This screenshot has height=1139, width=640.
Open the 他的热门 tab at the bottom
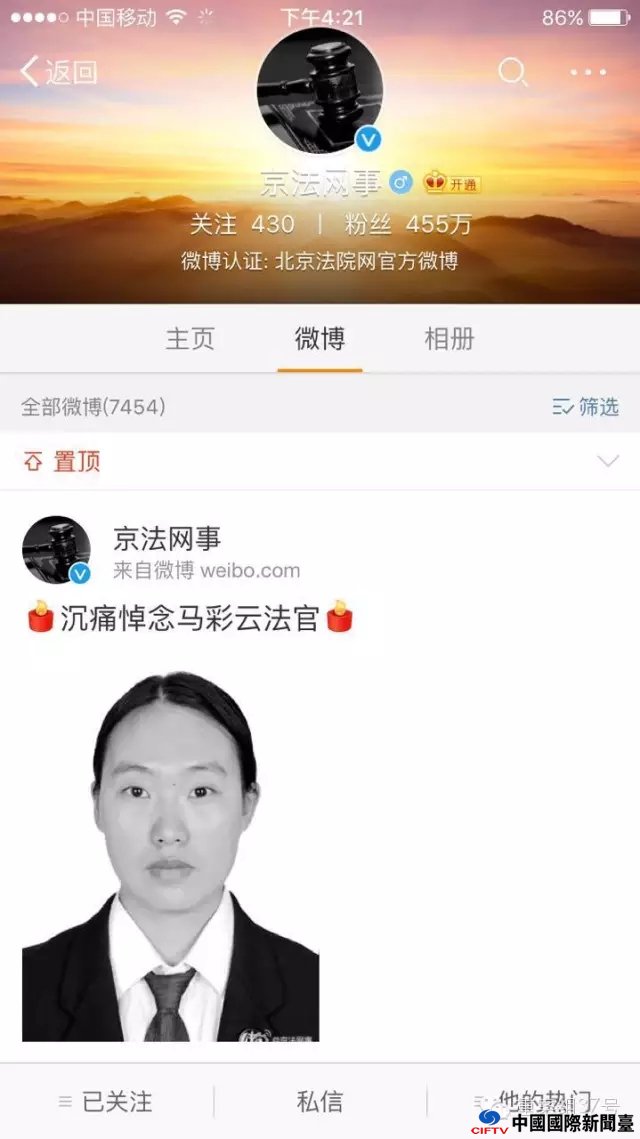pyautogui.click(x=535, y=1101)
